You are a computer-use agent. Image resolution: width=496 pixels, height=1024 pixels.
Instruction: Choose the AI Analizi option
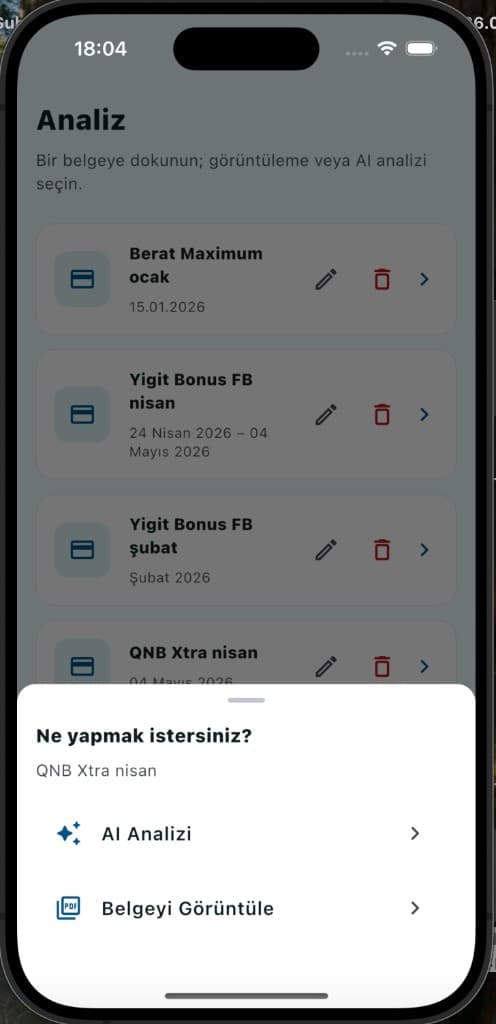pyautogui.click(x=246, y=834)
